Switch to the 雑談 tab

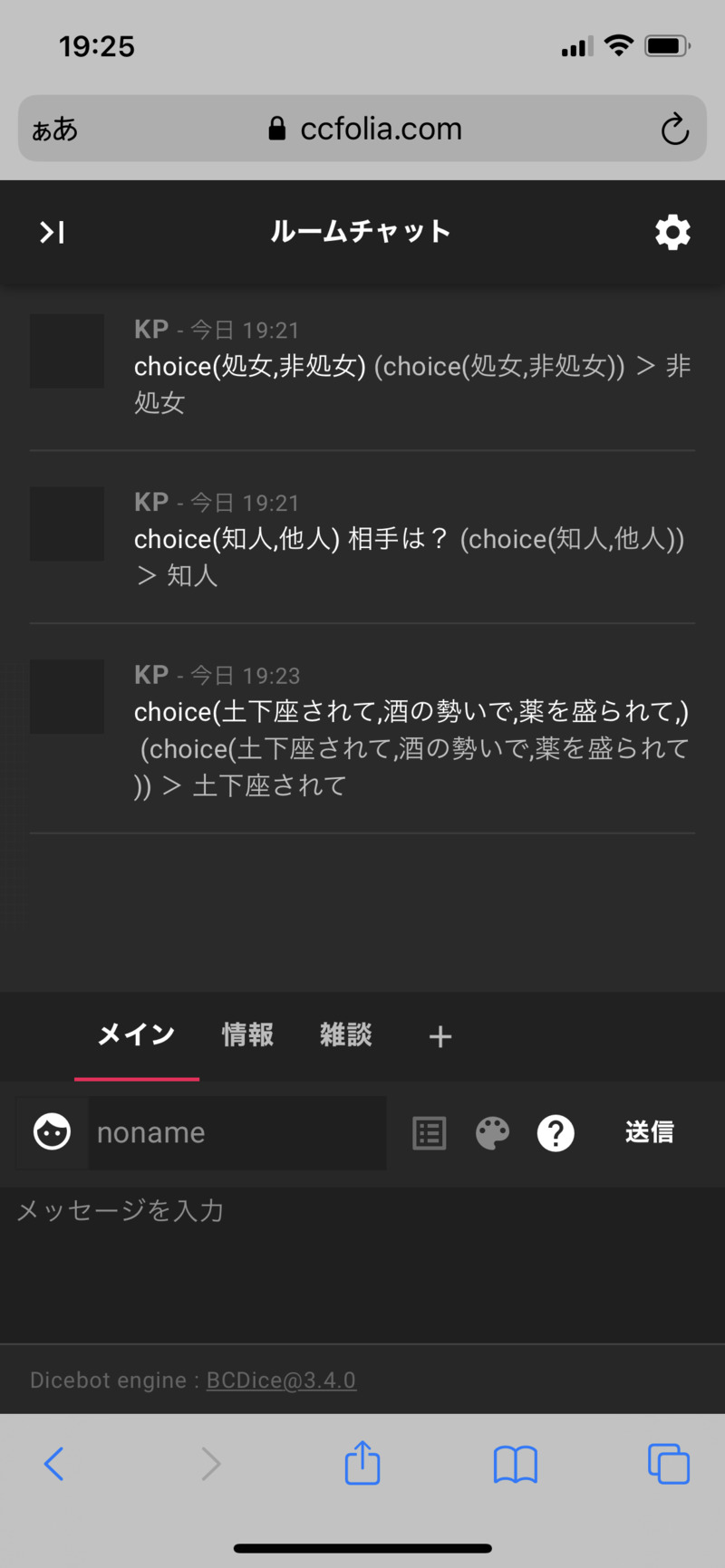click(345, 1034)
